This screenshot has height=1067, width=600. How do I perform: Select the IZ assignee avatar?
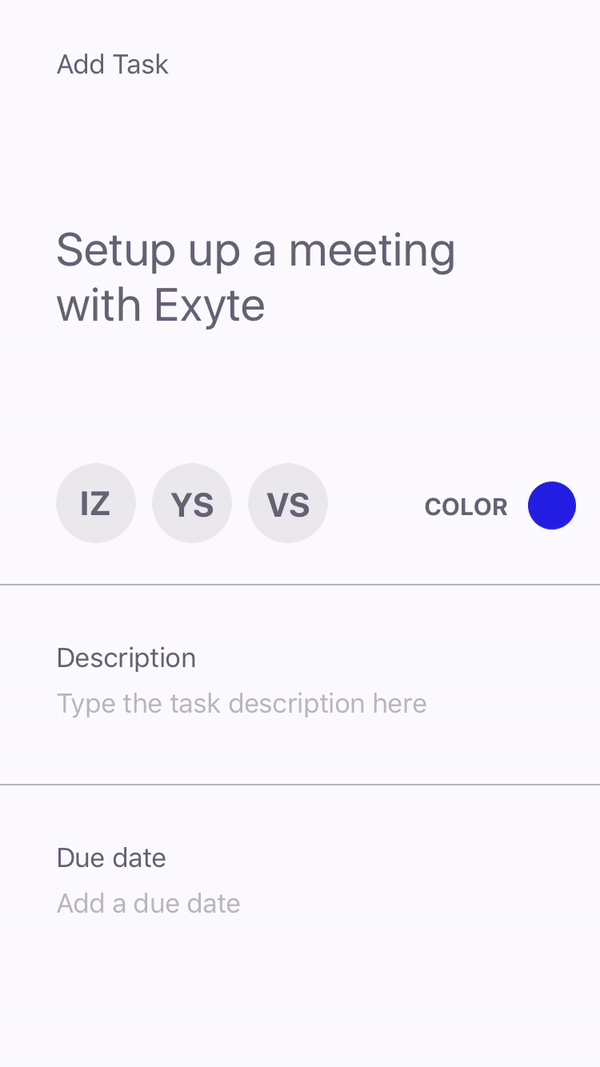tap(96, 503)
